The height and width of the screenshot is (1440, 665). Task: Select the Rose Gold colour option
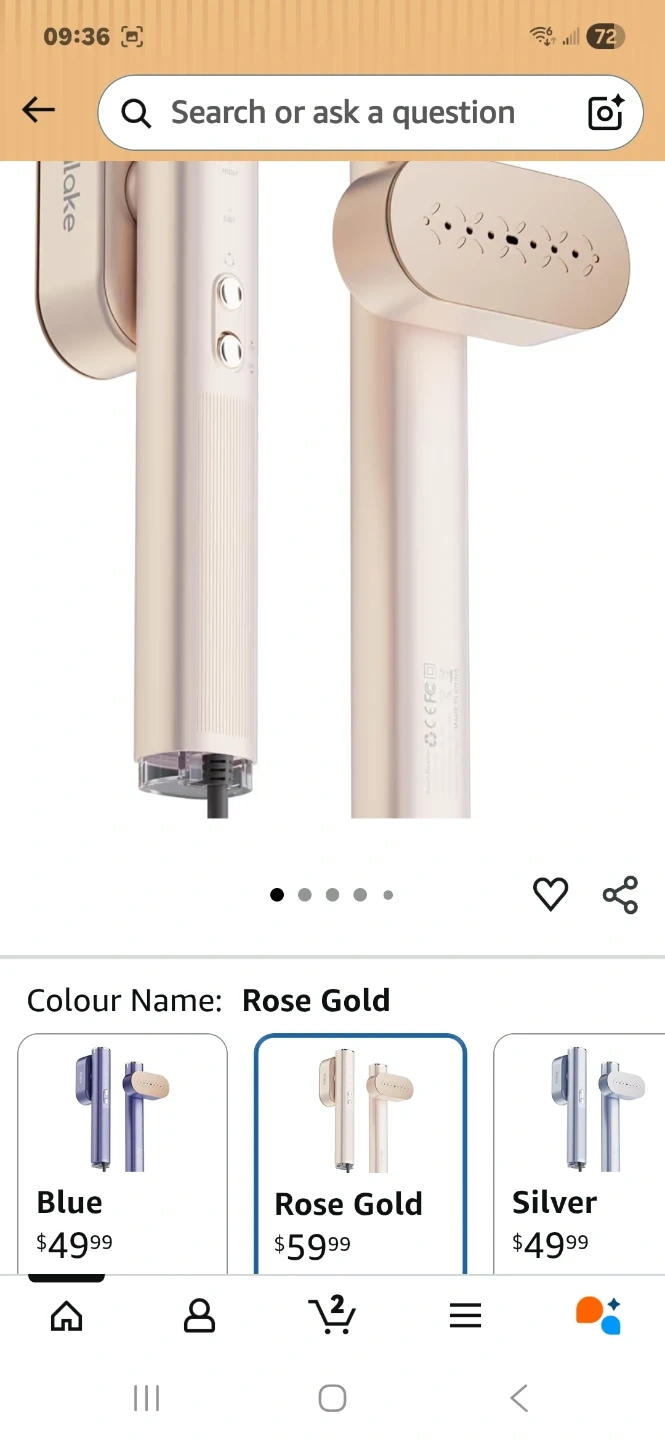point(360,1152)
